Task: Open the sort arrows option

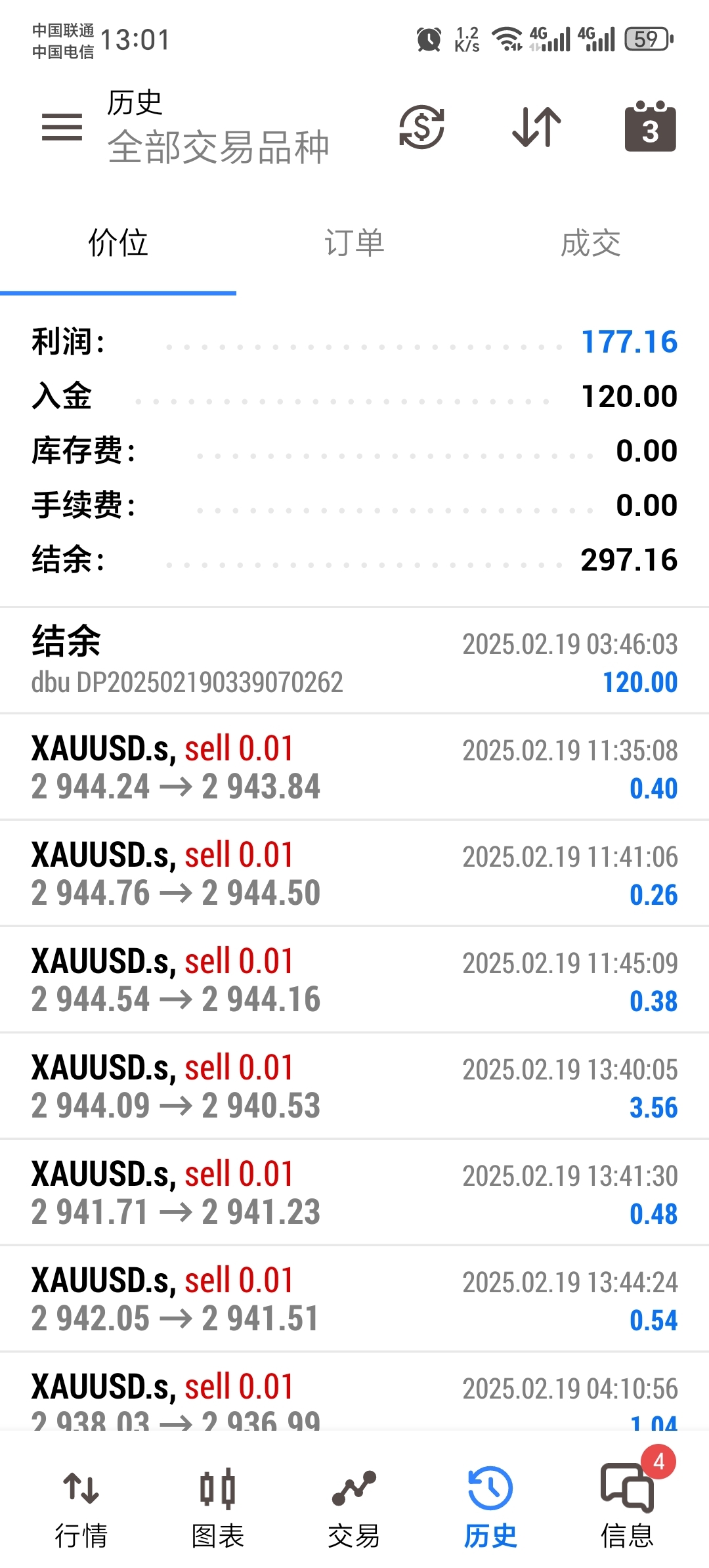Action: click(536, 127)
